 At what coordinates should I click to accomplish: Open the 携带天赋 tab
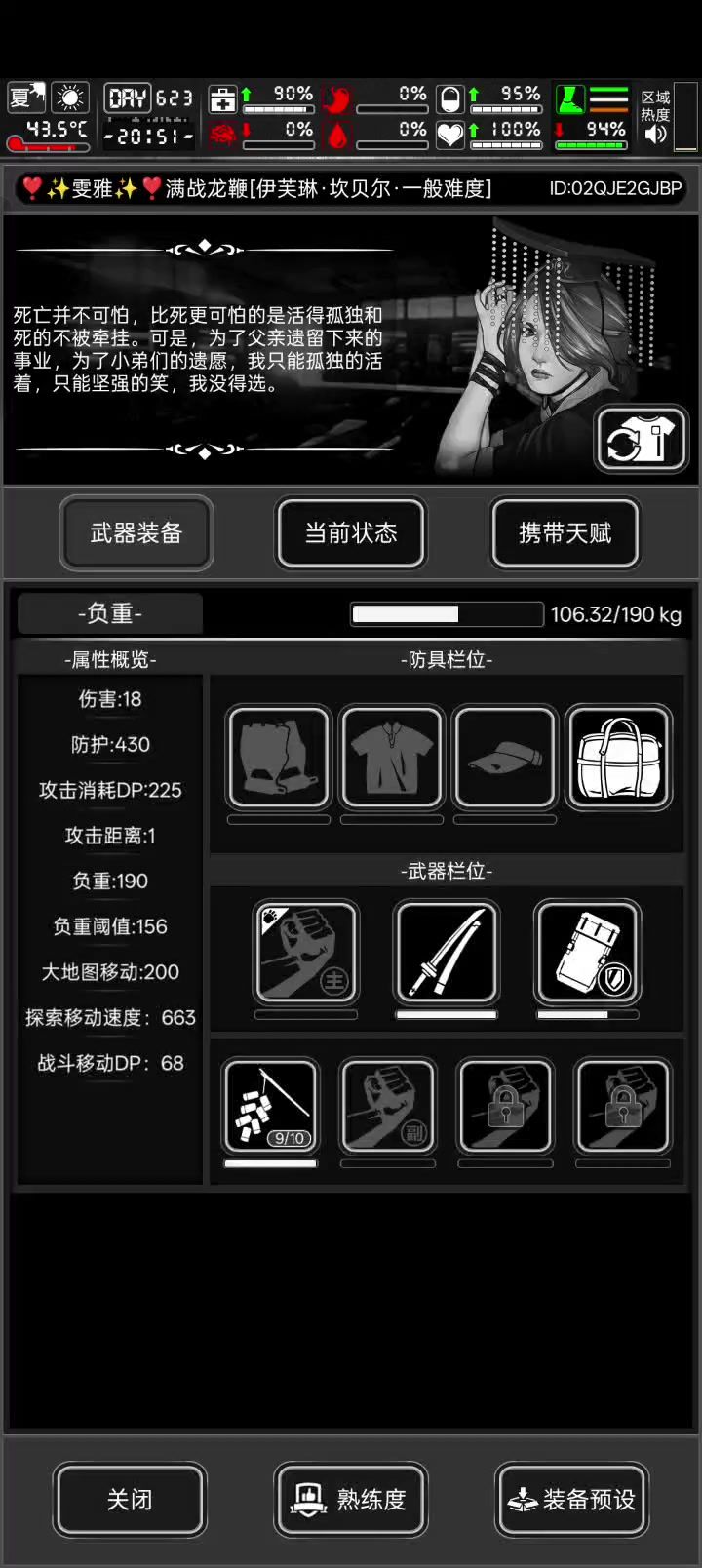565,532
